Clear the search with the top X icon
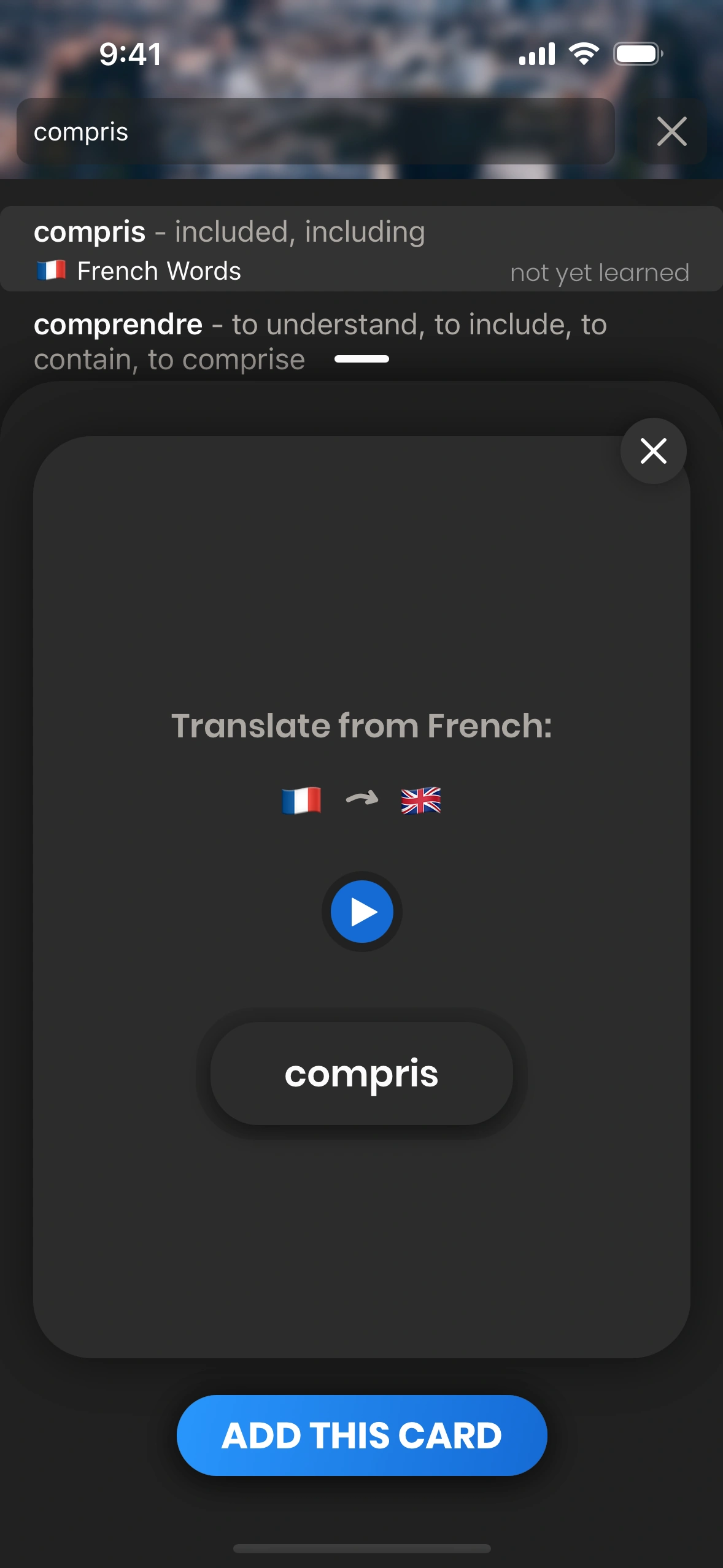The height and width of the screenshot is (1568, 723). [x=671, y=131]
